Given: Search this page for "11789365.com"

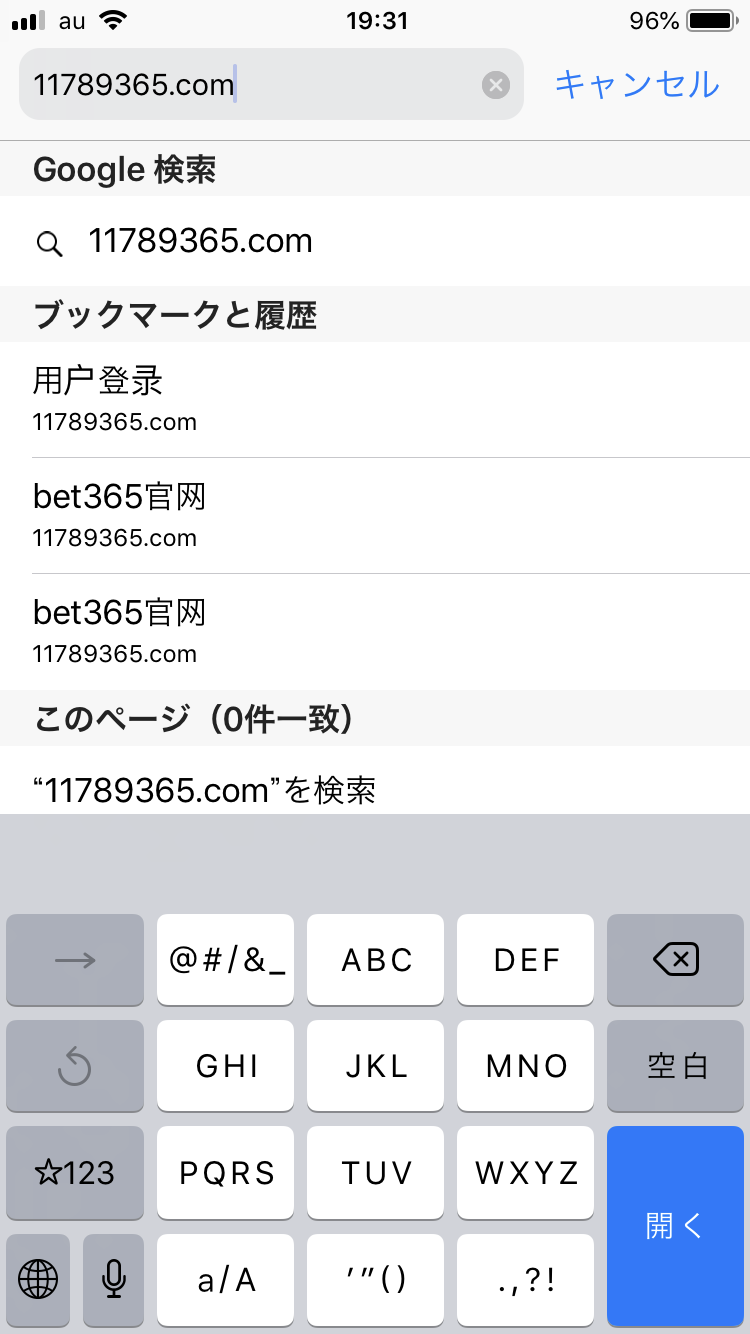Looking at the screenshot, I should pos(205,790).
